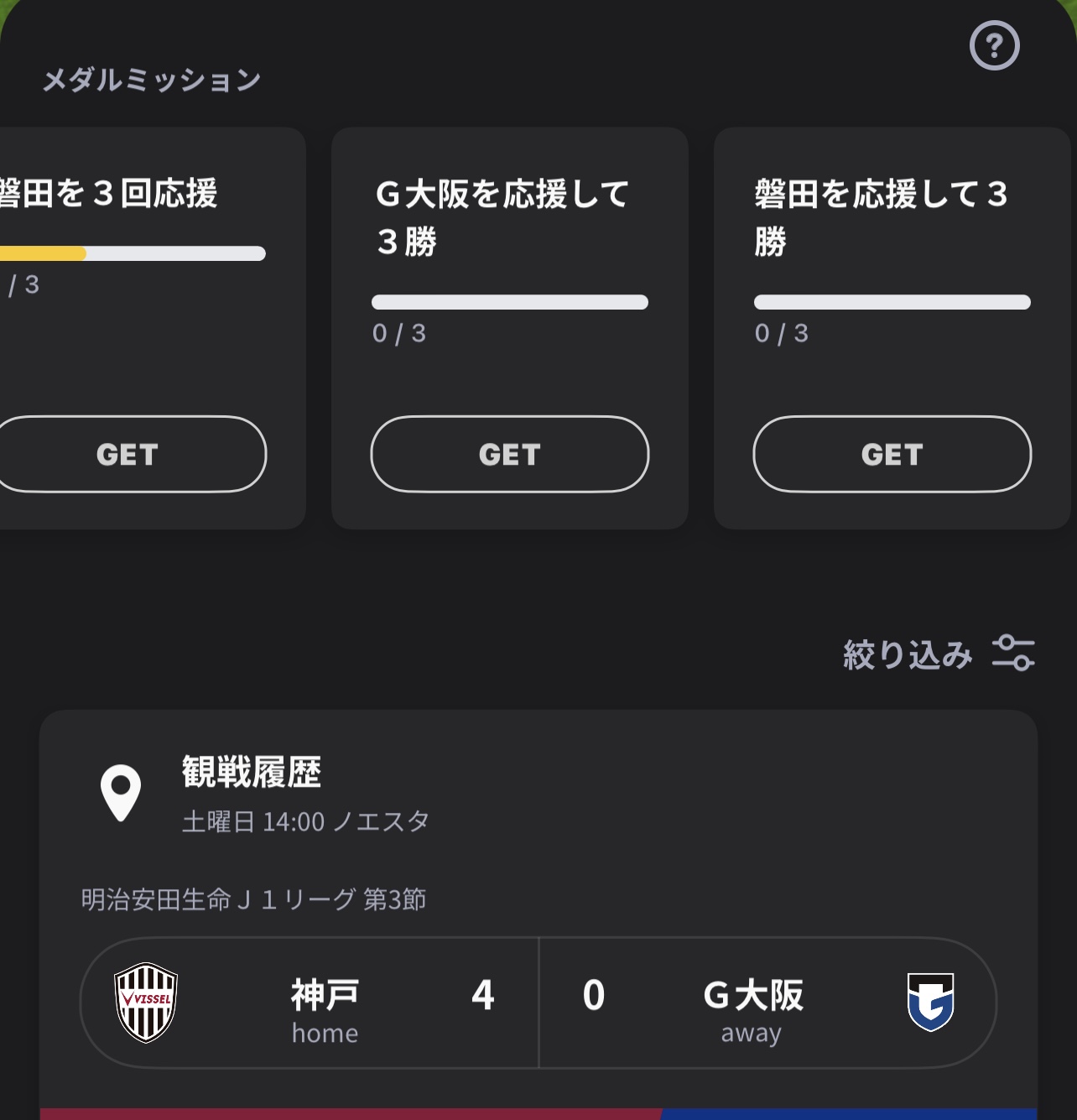Tap GET on G大阪を応援して3勝 mission

510,454
